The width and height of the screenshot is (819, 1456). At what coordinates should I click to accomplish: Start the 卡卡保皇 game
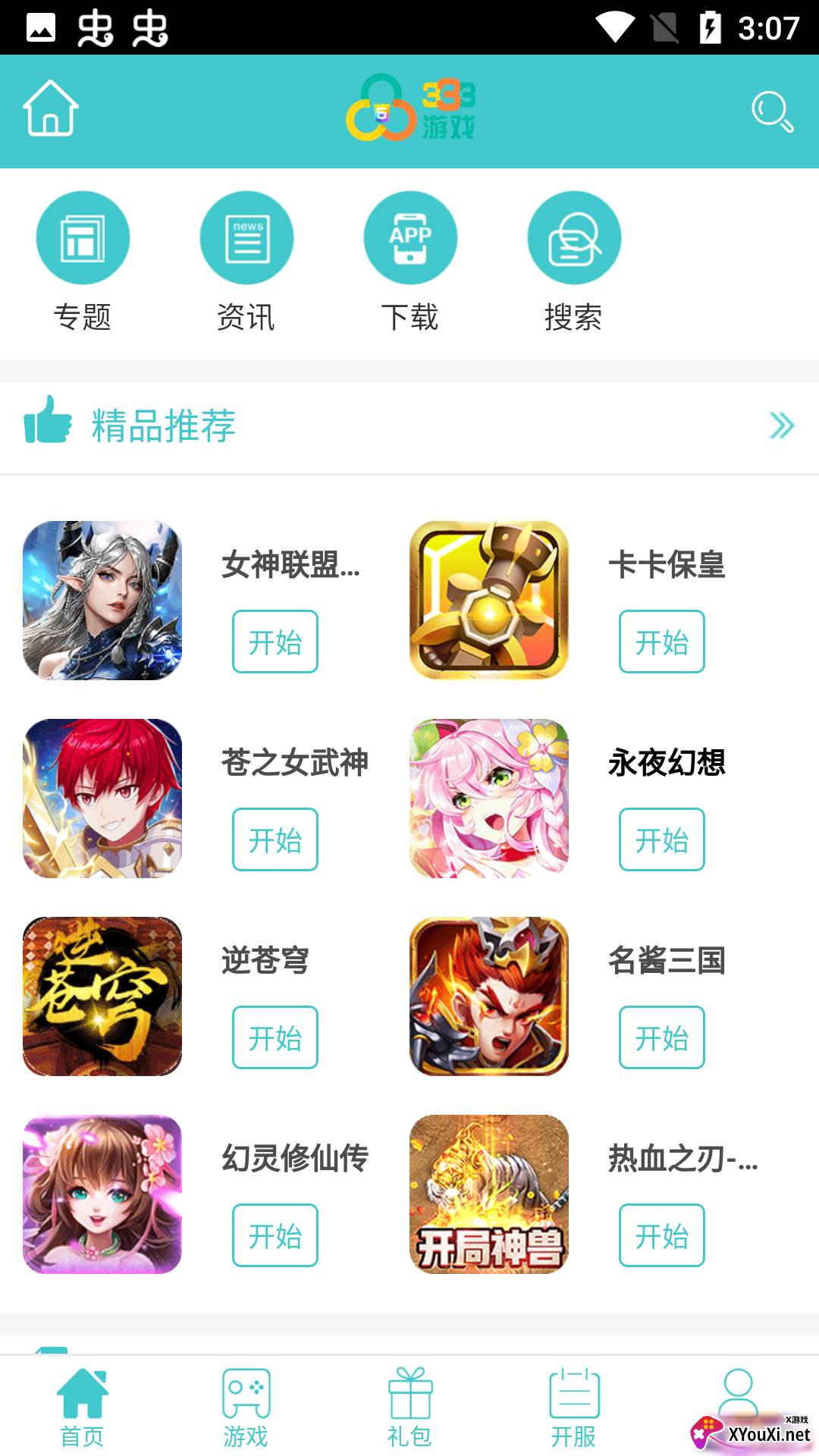click(662, 642)
